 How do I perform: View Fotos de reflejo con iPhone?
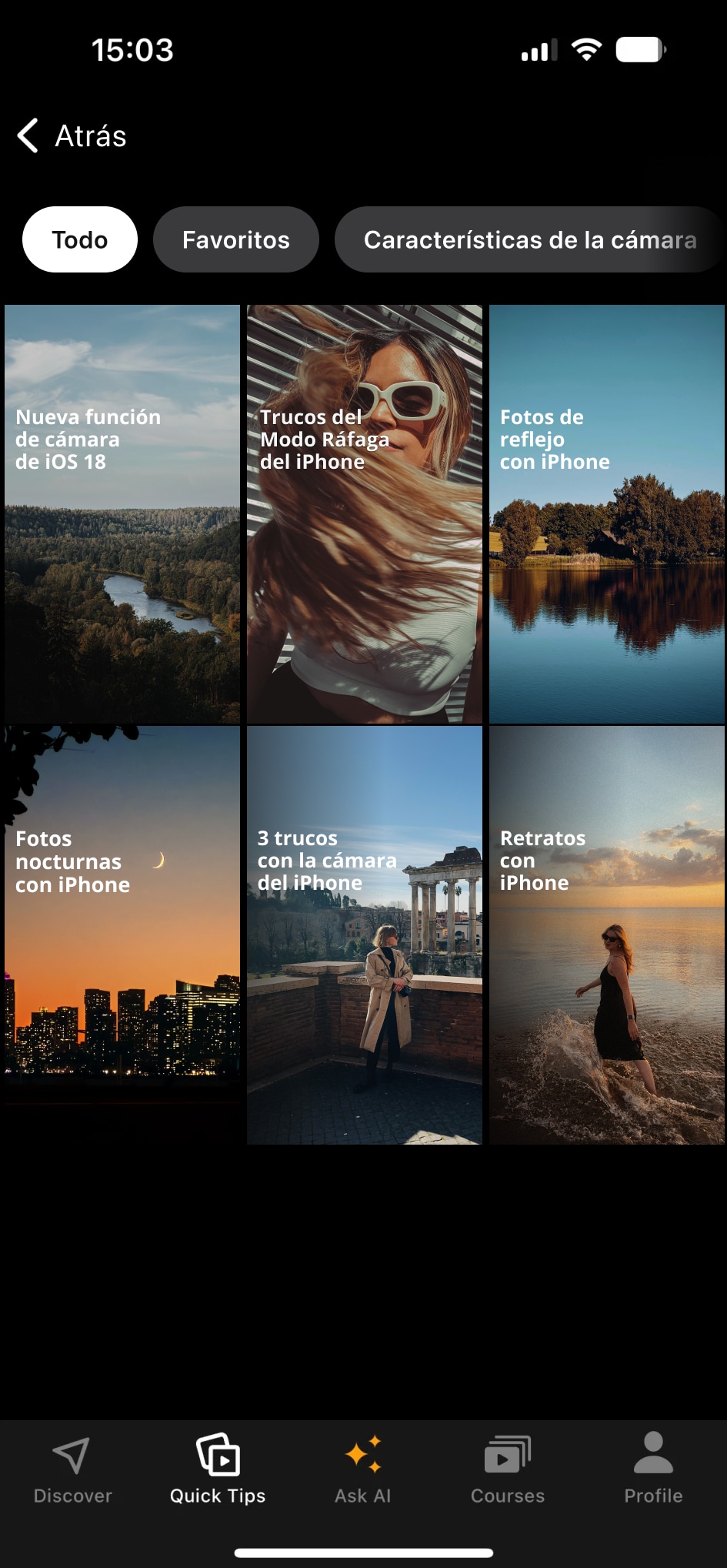[607, 514]
